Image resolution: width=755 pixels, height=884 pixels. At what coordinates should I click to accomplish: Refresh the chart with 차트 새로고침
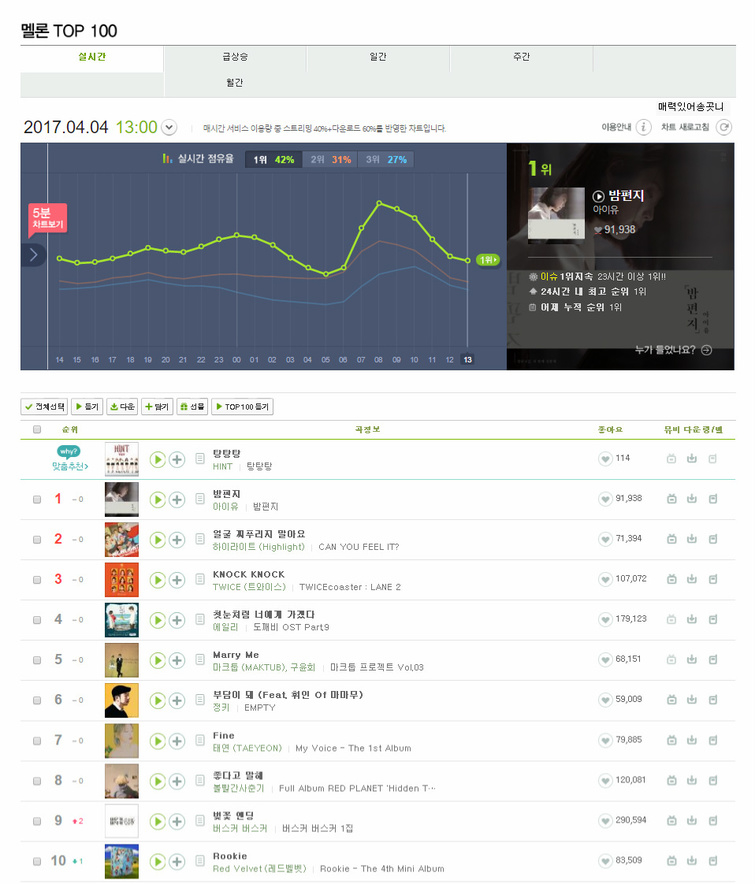[x=724, y=128]
